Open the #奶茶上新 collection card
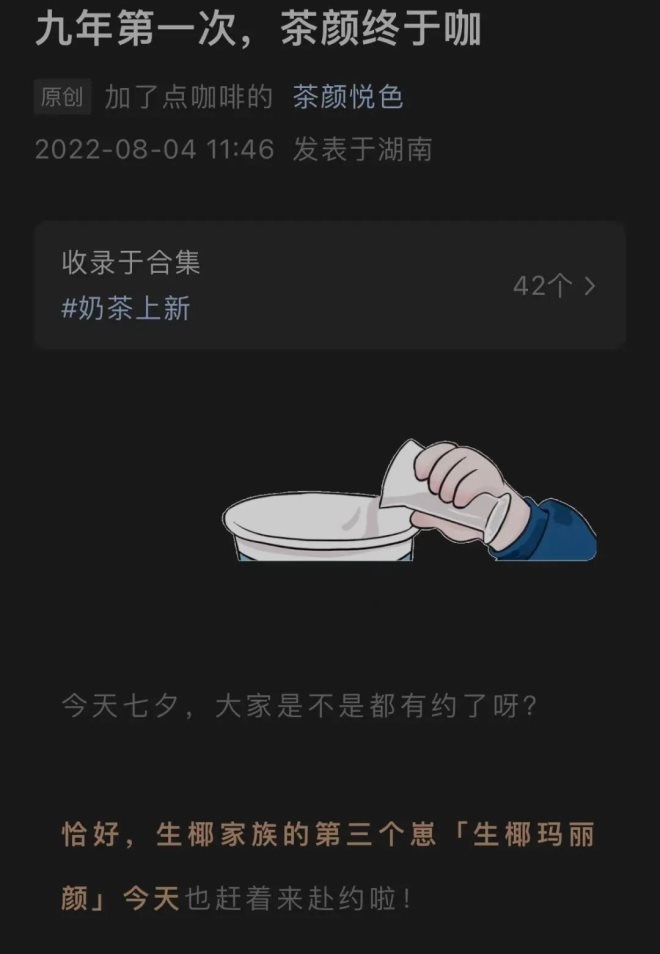Image resolution: width=660 pixels, height=954 pixels. (x=330, y=286)
